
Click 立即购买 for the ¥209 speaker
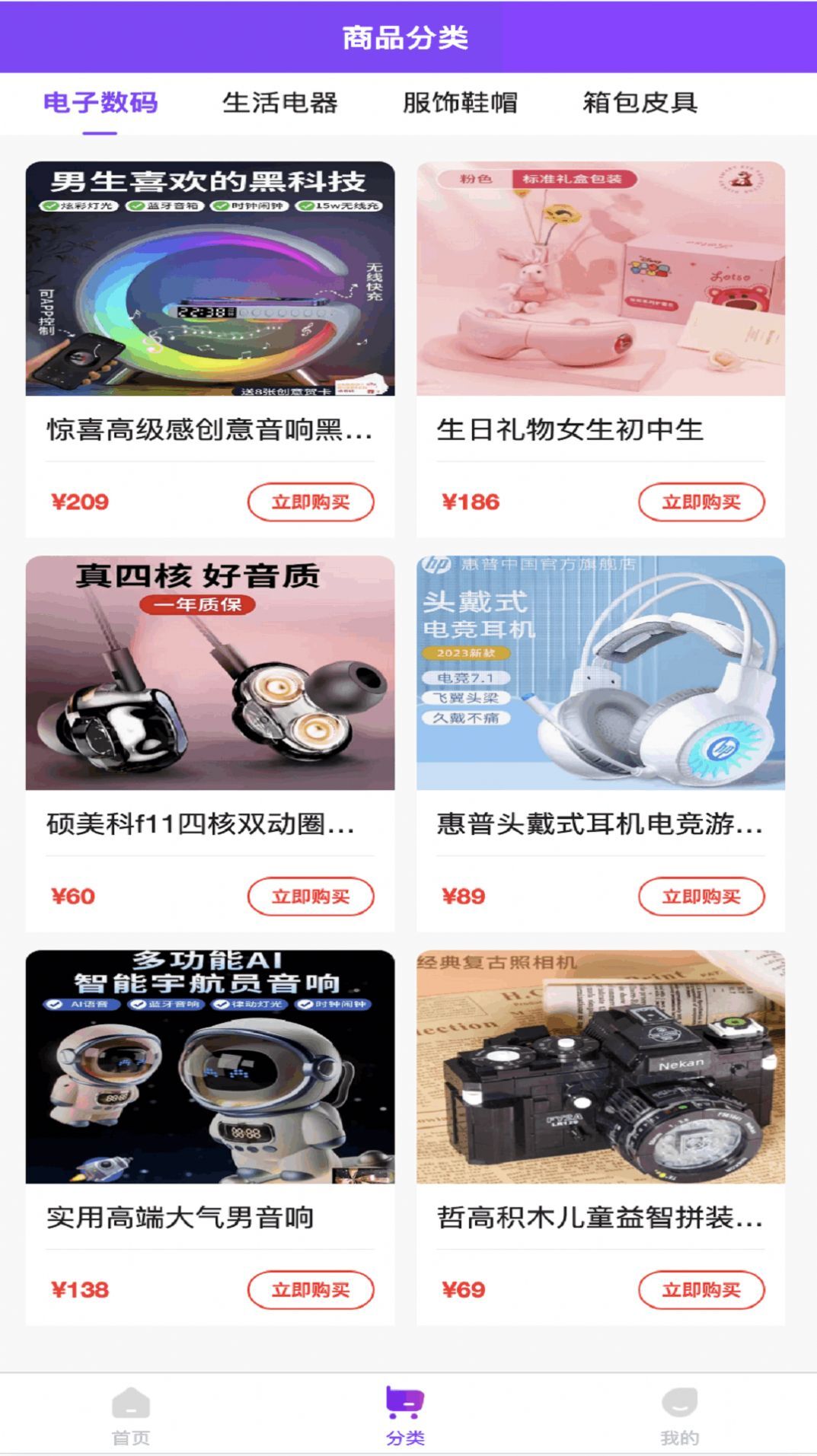click(x=309, y=501)
